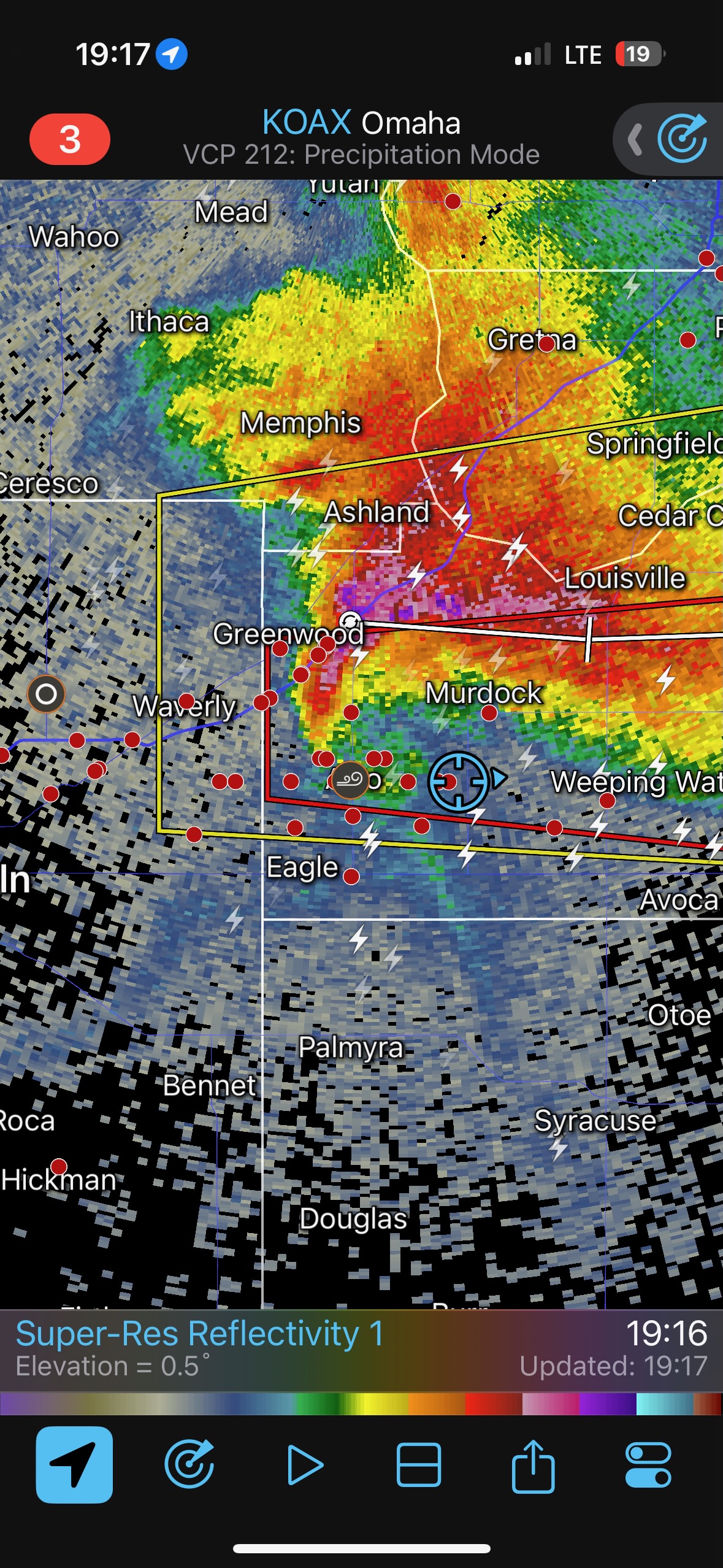Viewport: 723px width, 1568px height.
Task: Share the current radar image
Action: (x=533, y=1464)
